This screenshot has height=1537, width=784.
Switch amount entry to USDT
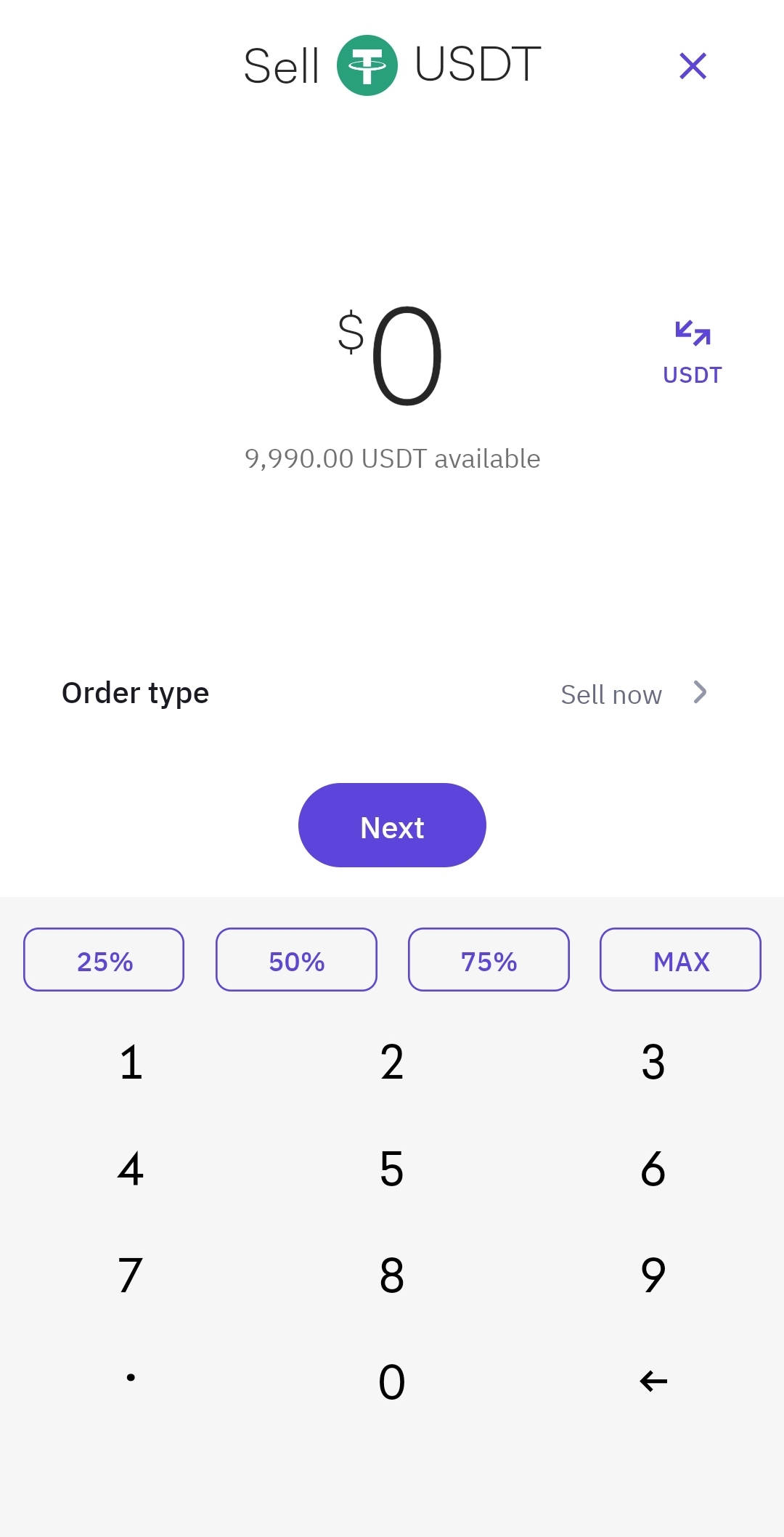(693, 352)
